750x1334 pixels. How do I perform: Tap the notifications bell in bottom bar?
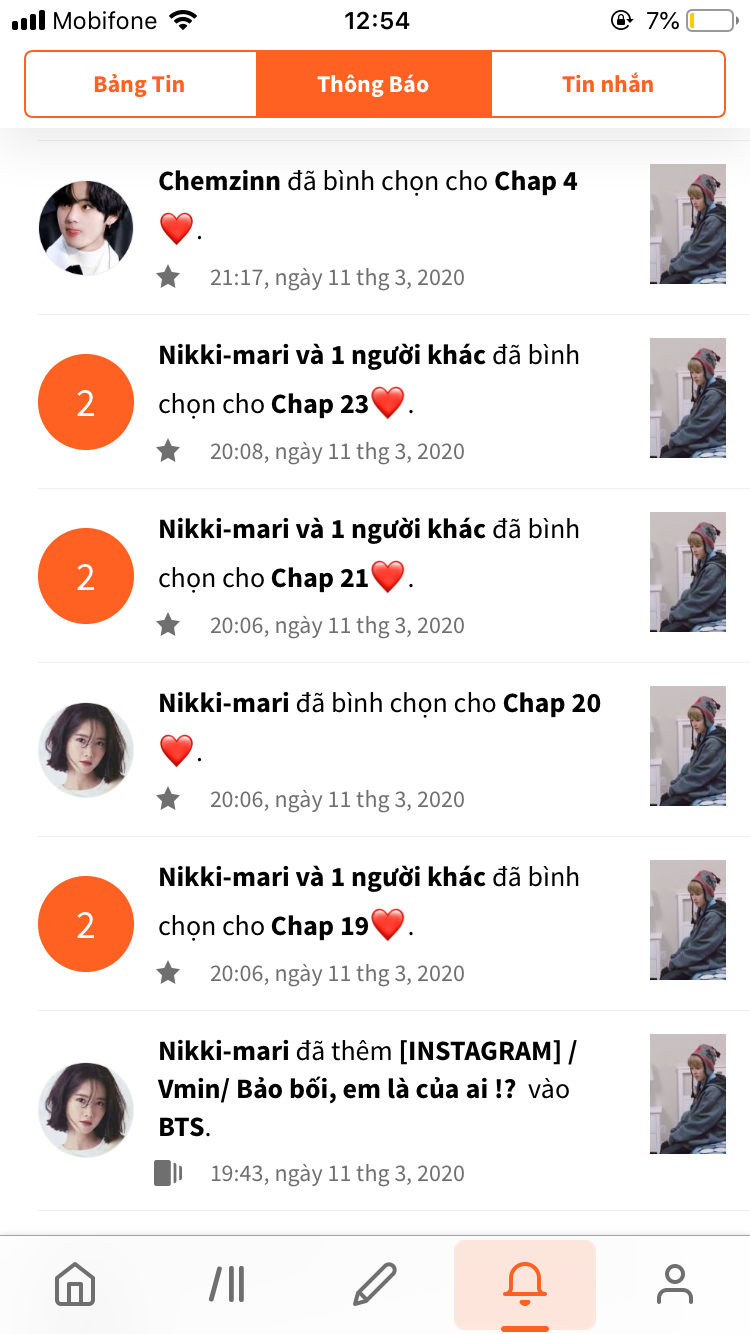coord(525,1284)
